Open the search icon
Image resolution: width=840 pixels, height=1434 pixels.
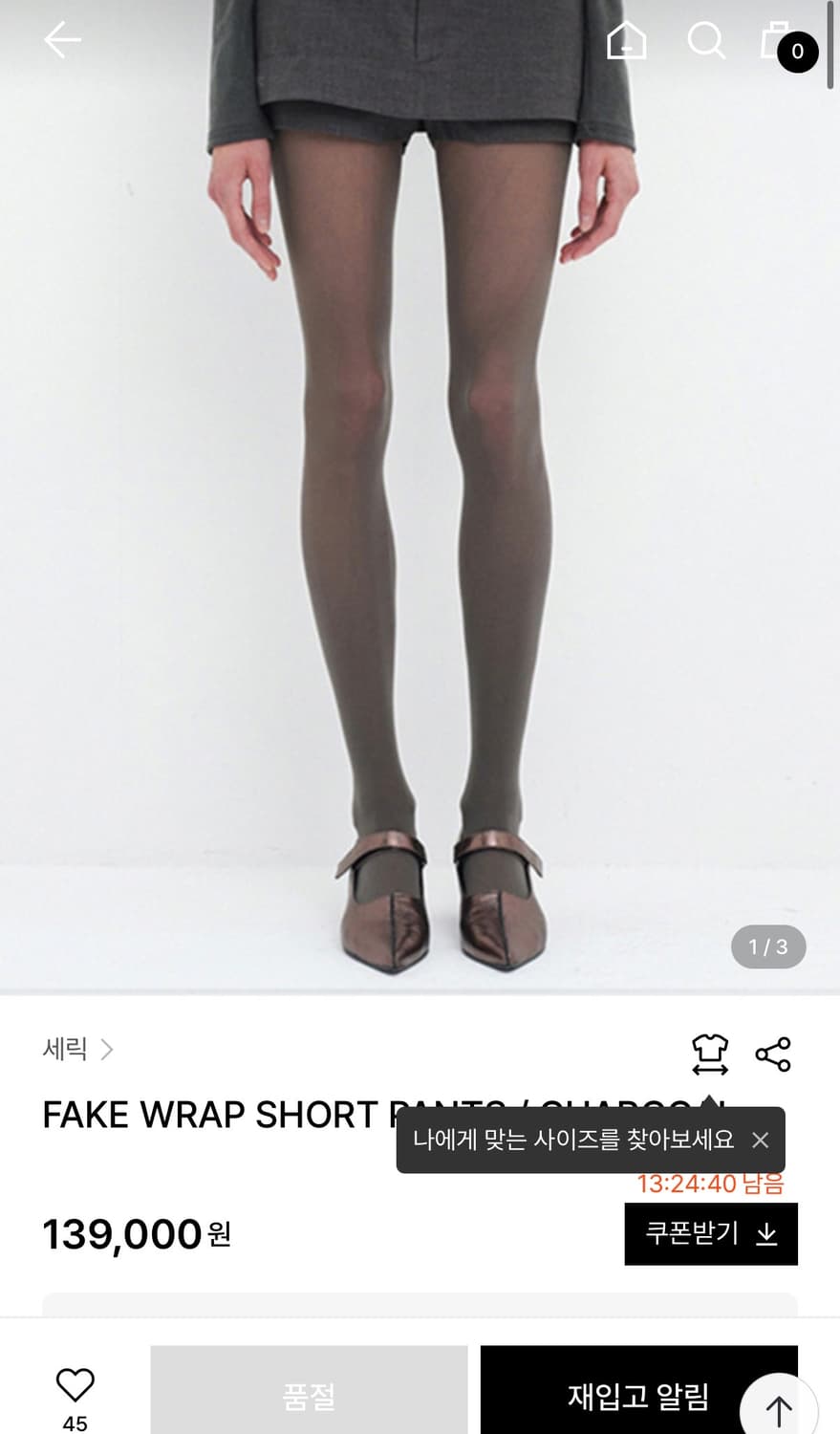pyautogui.click(x=706, y=40)
